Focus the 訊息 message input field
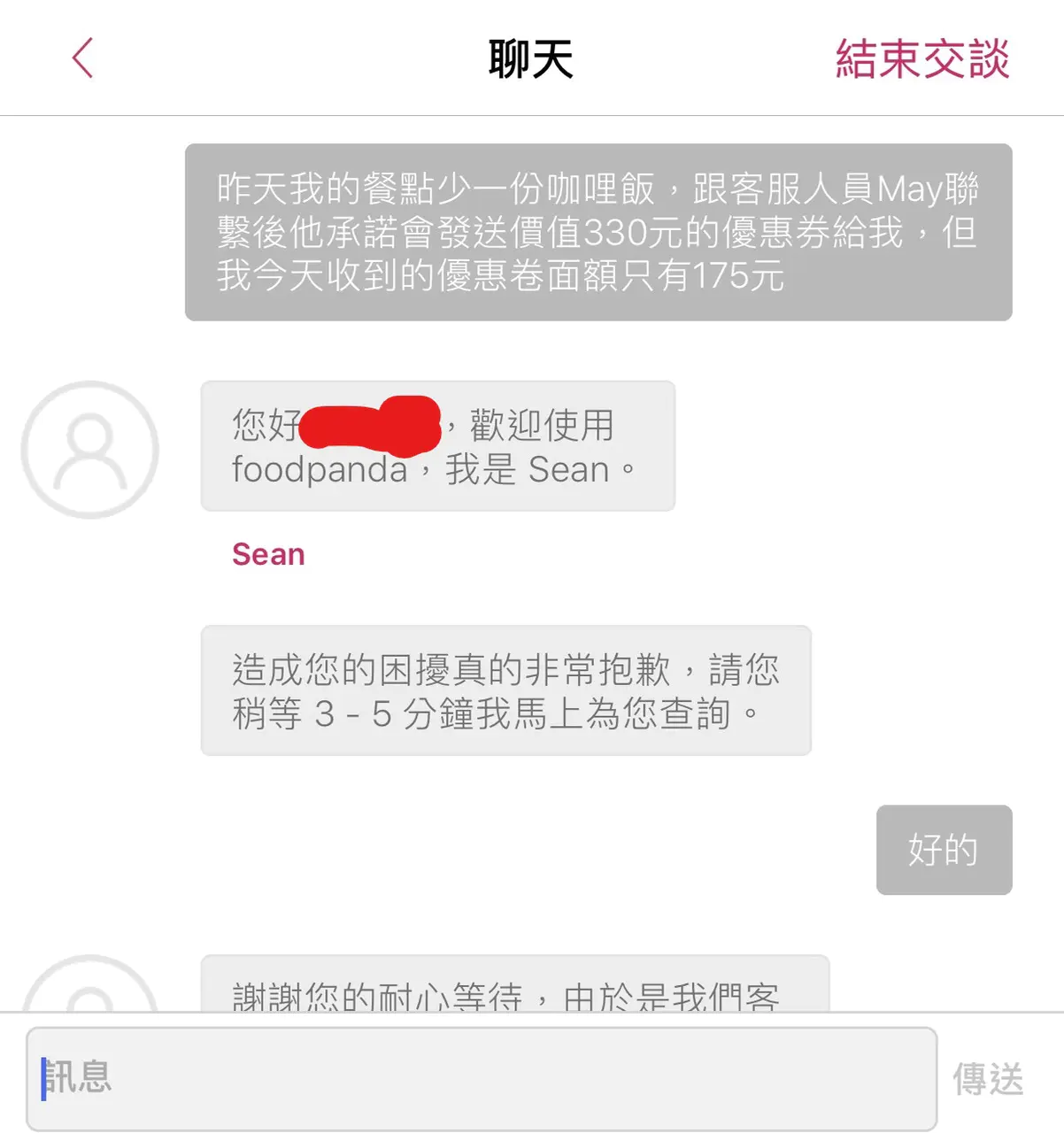 coord(482,1077)
